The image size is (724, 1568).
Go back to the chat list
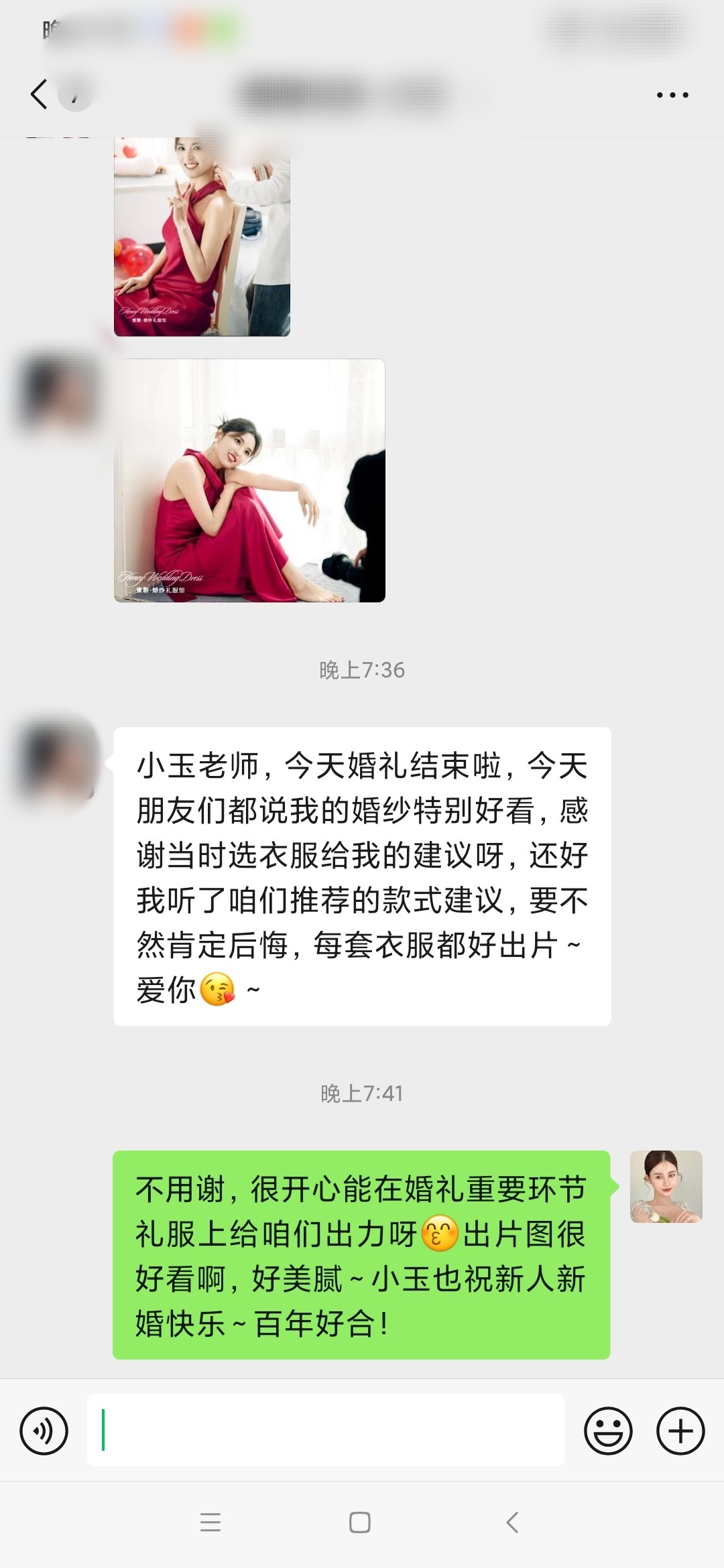coord(40,94)
